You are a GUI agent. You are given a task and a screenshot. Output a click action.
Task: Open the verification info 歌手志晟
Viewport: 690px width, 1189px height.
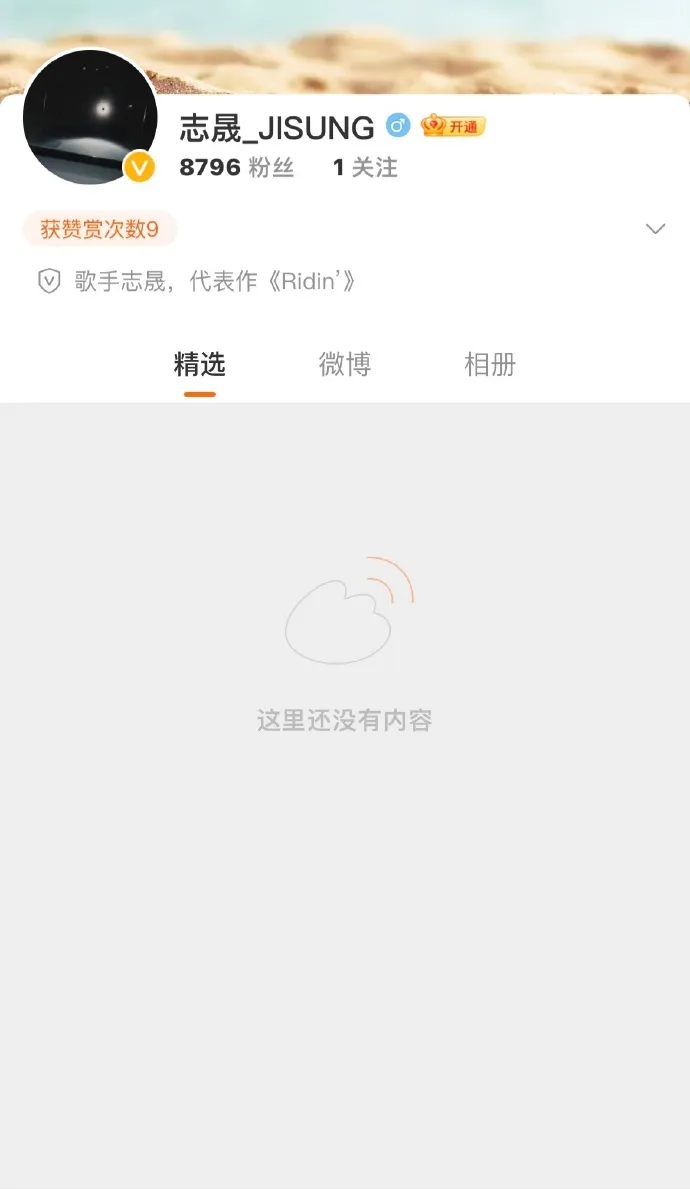tap(197, 281)
